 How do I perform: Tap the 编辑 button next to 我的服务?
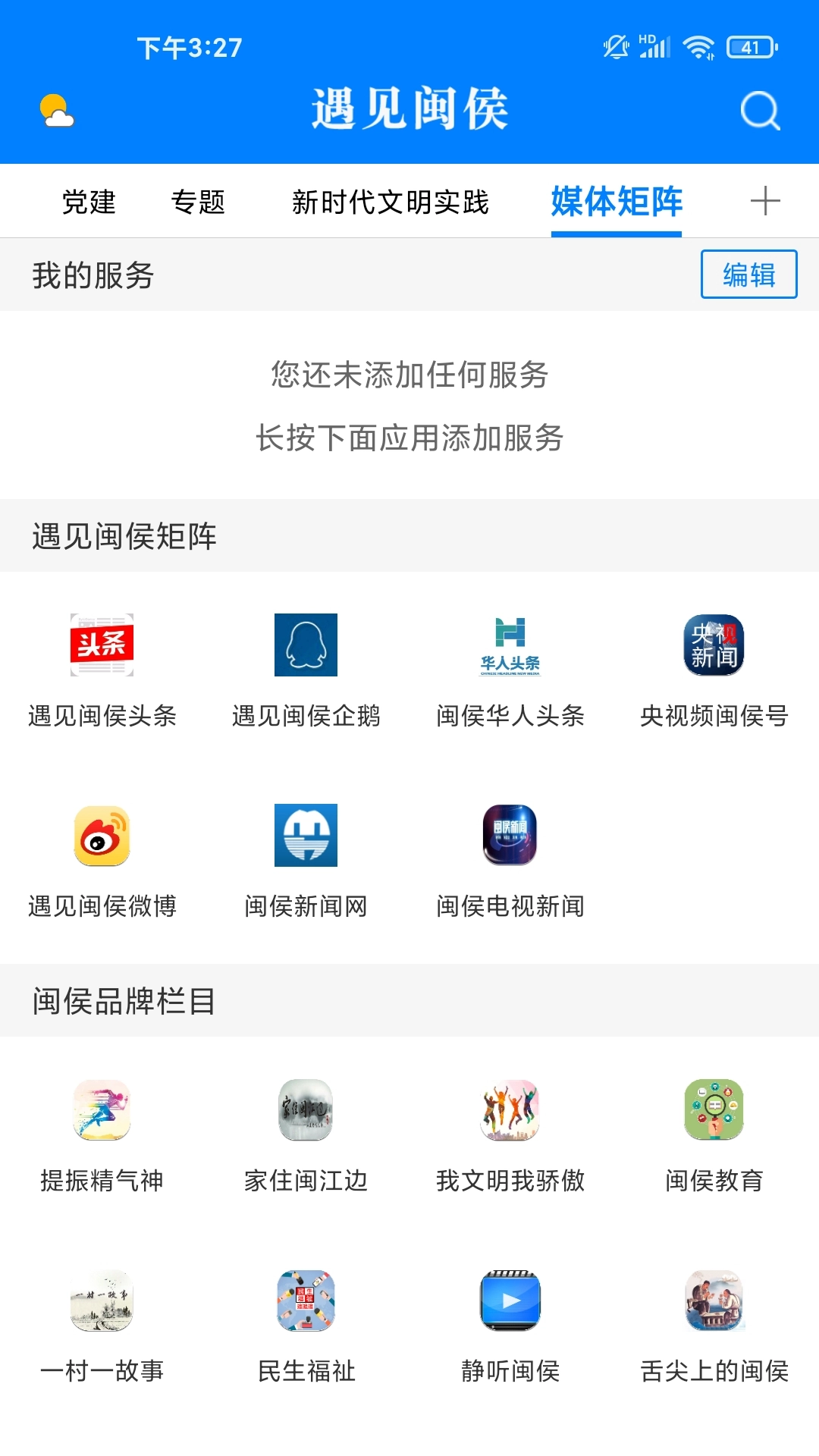point(749,276)
